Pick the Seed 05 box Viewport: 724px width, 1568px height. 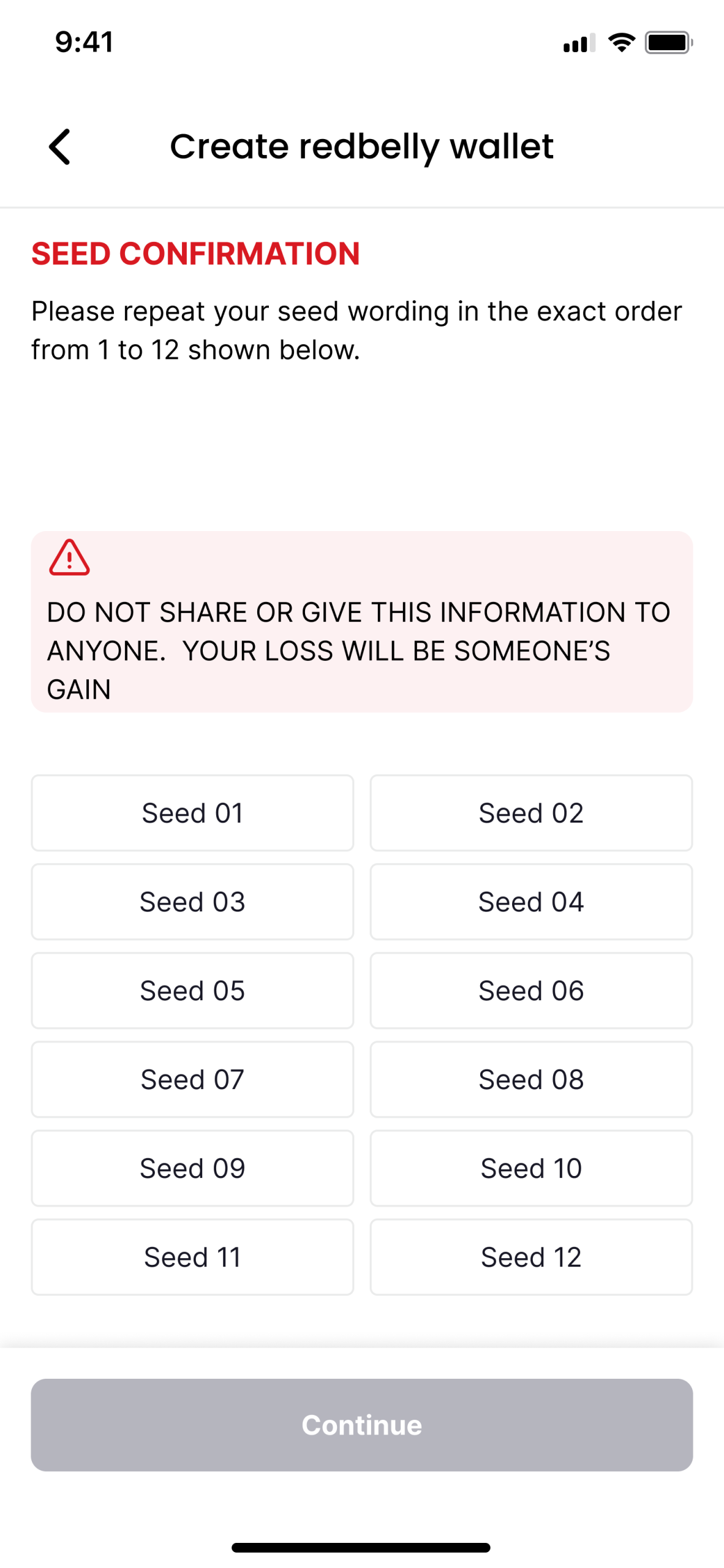click(192, 990)
